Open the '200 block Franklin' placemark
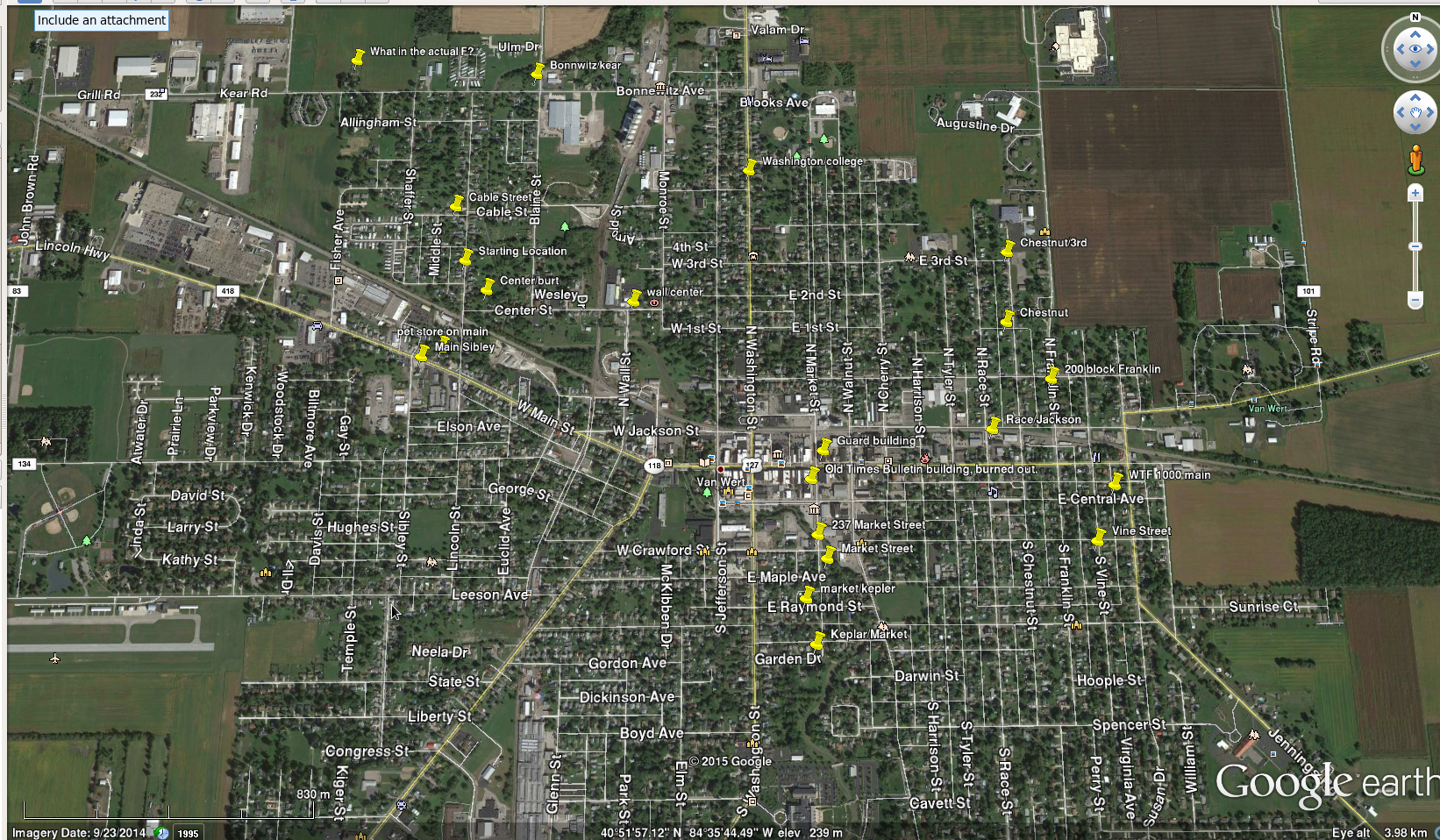 [1051, 374]
